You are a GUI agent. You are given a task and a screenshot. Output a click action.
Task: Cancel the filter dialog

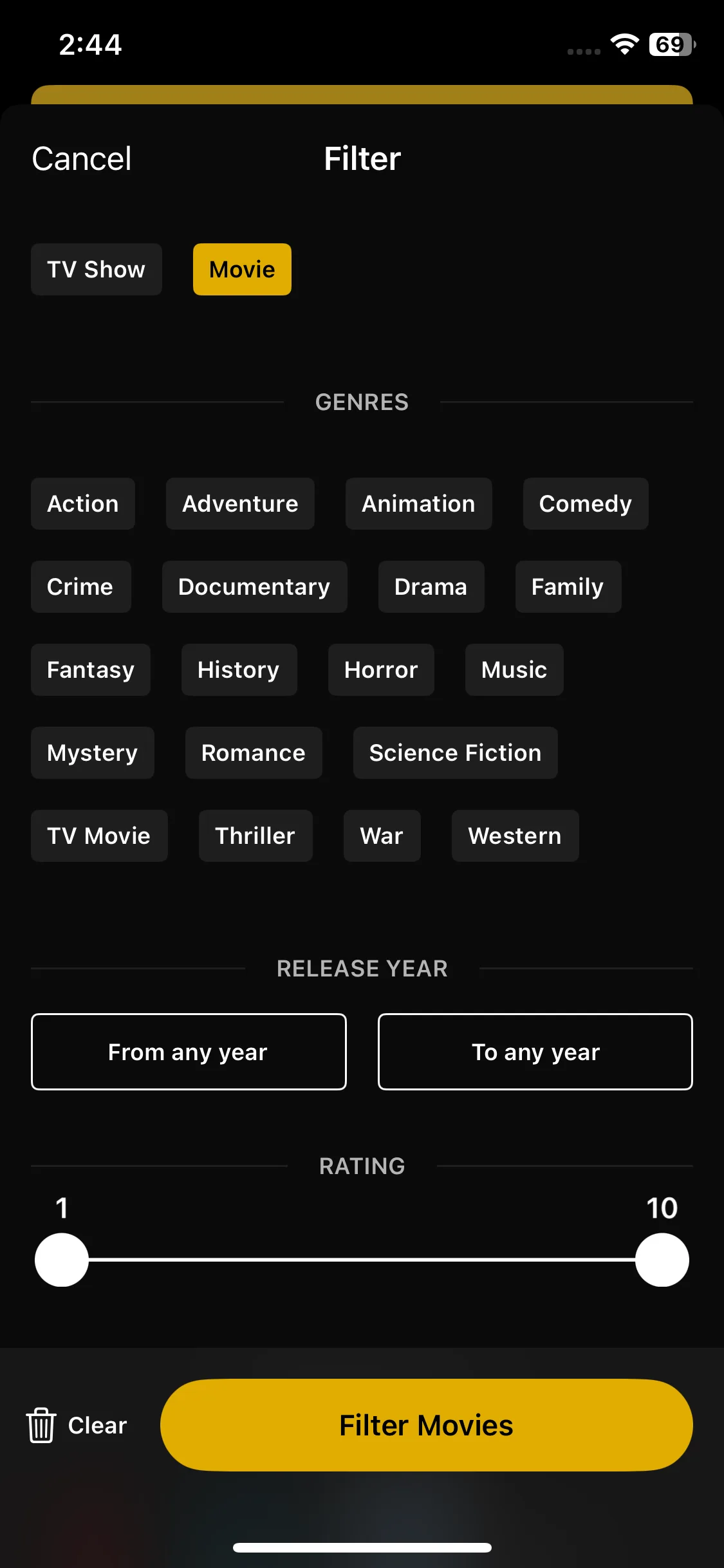[82, 158]
